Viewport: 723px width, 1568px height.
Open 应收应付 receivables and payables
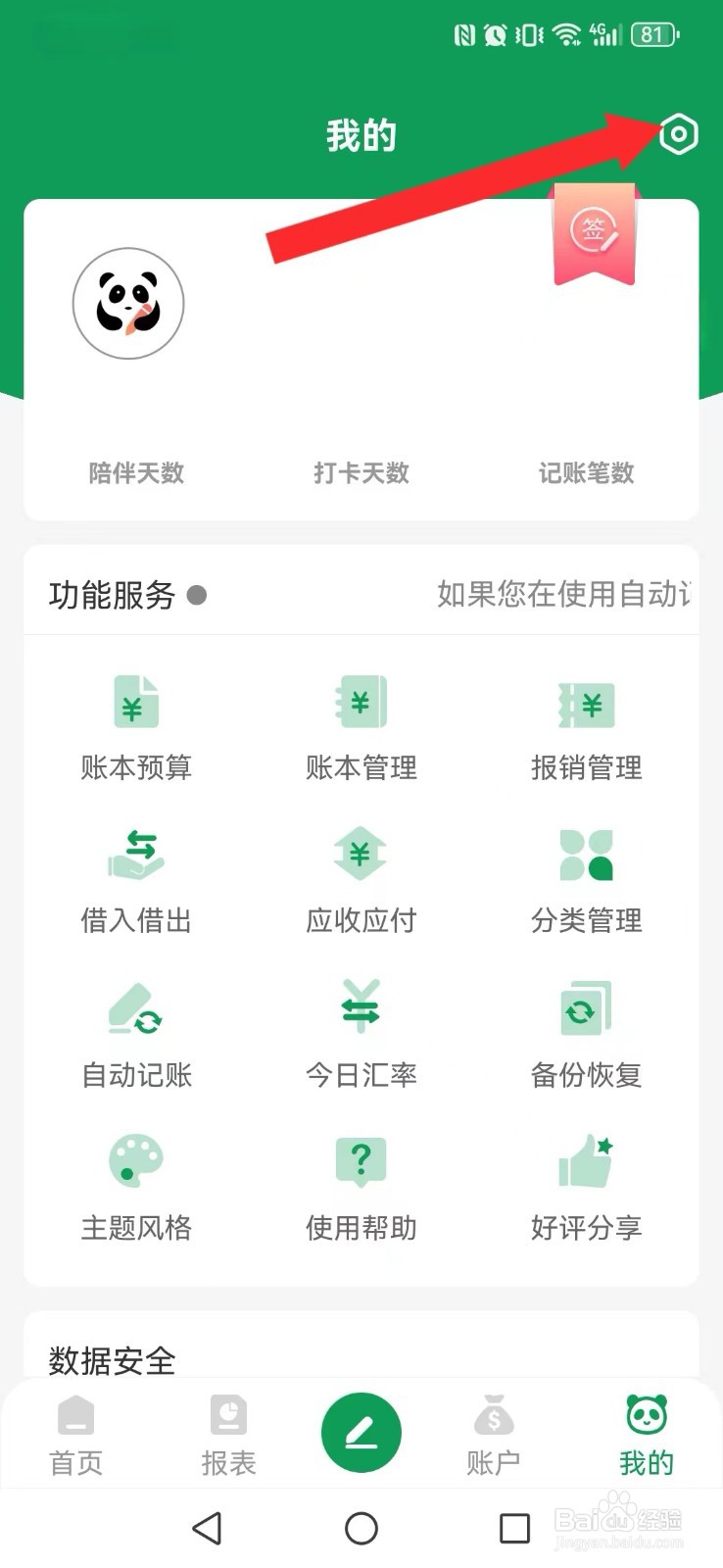361,880
